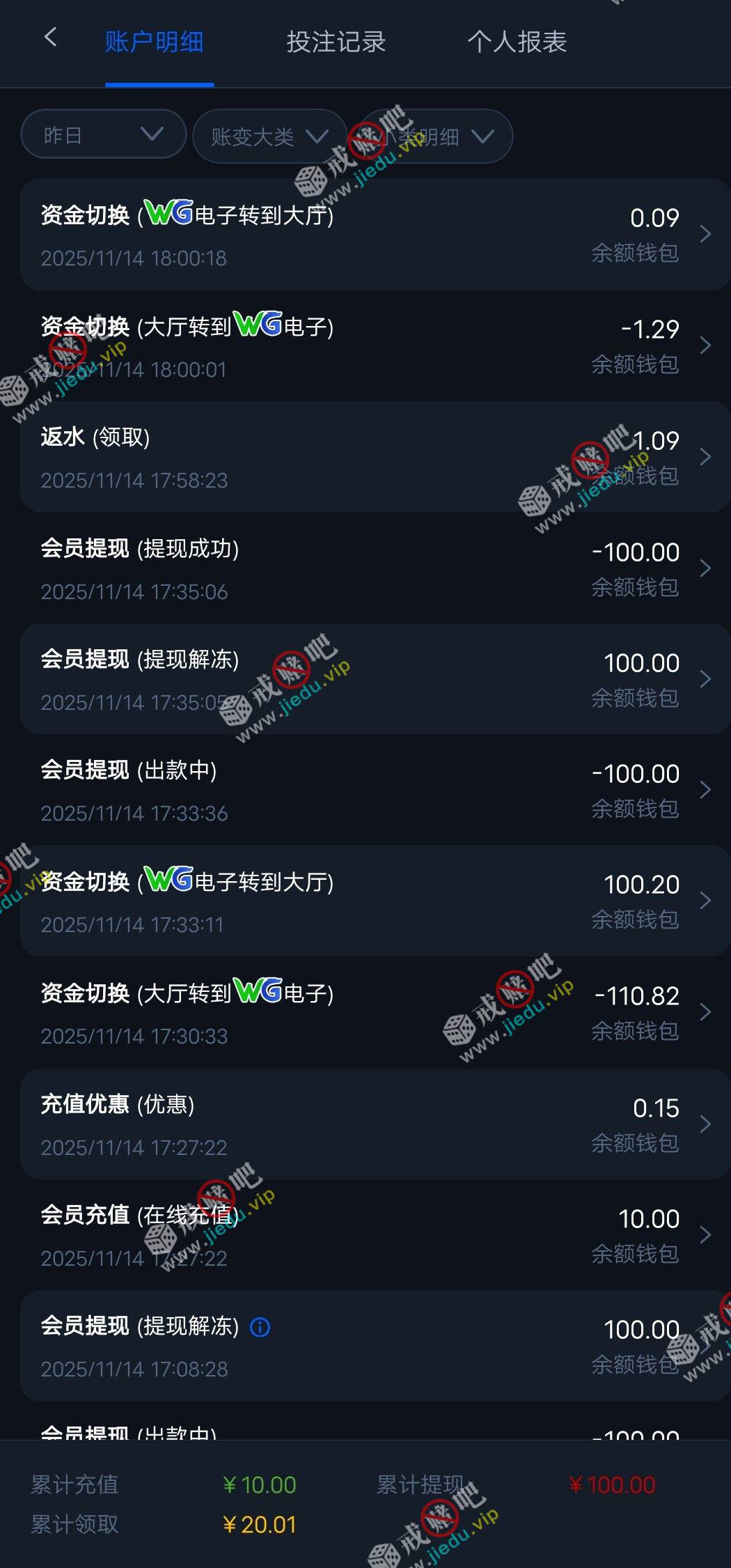Open the 会员充值 (在线充值) record
Image resolution: width=731 pixels, height=1568 pixels.
pyautogui.click(x=375, y=1235)
